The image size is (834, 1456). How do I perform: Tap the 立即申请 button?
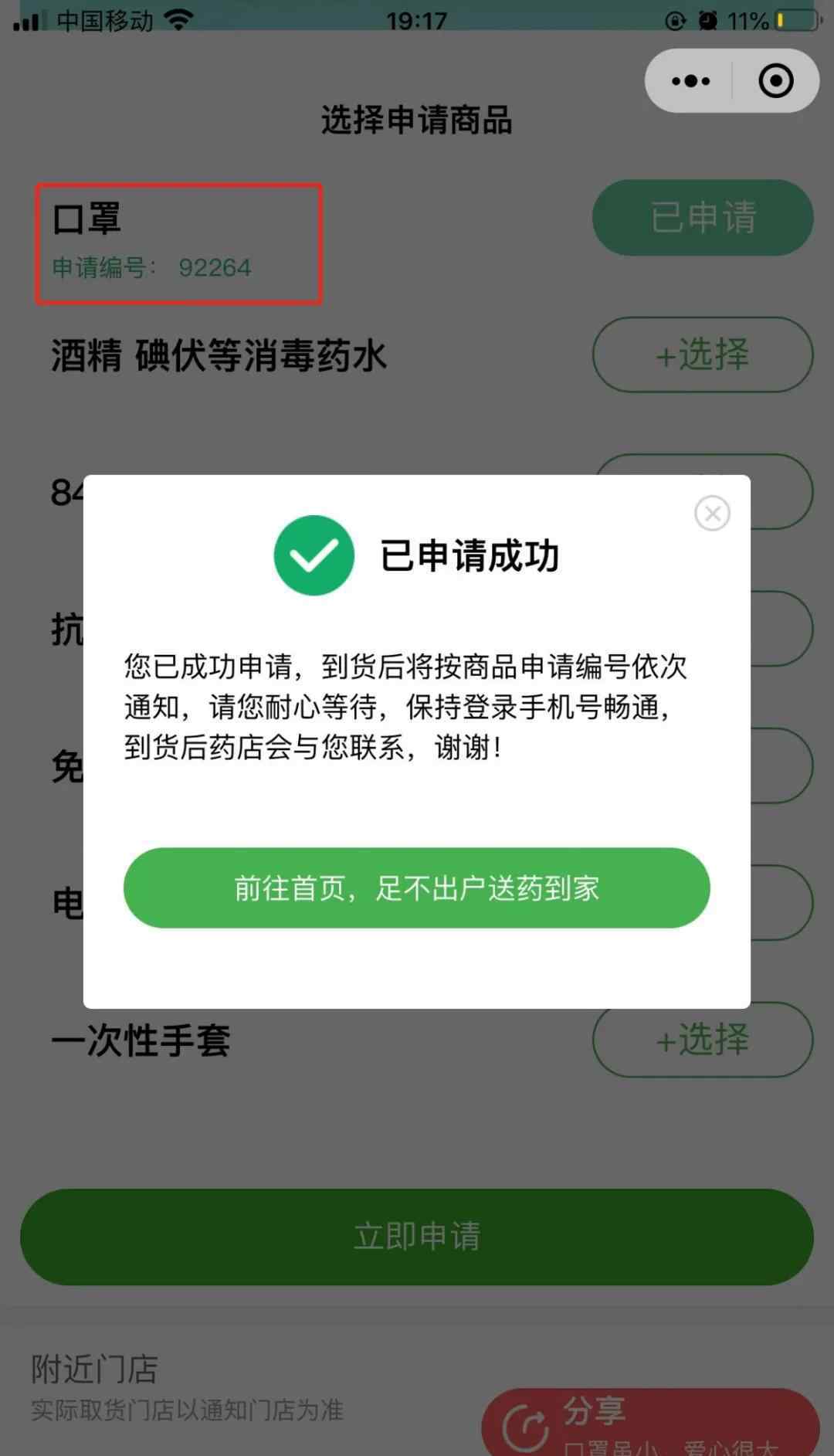point(416,1236)
